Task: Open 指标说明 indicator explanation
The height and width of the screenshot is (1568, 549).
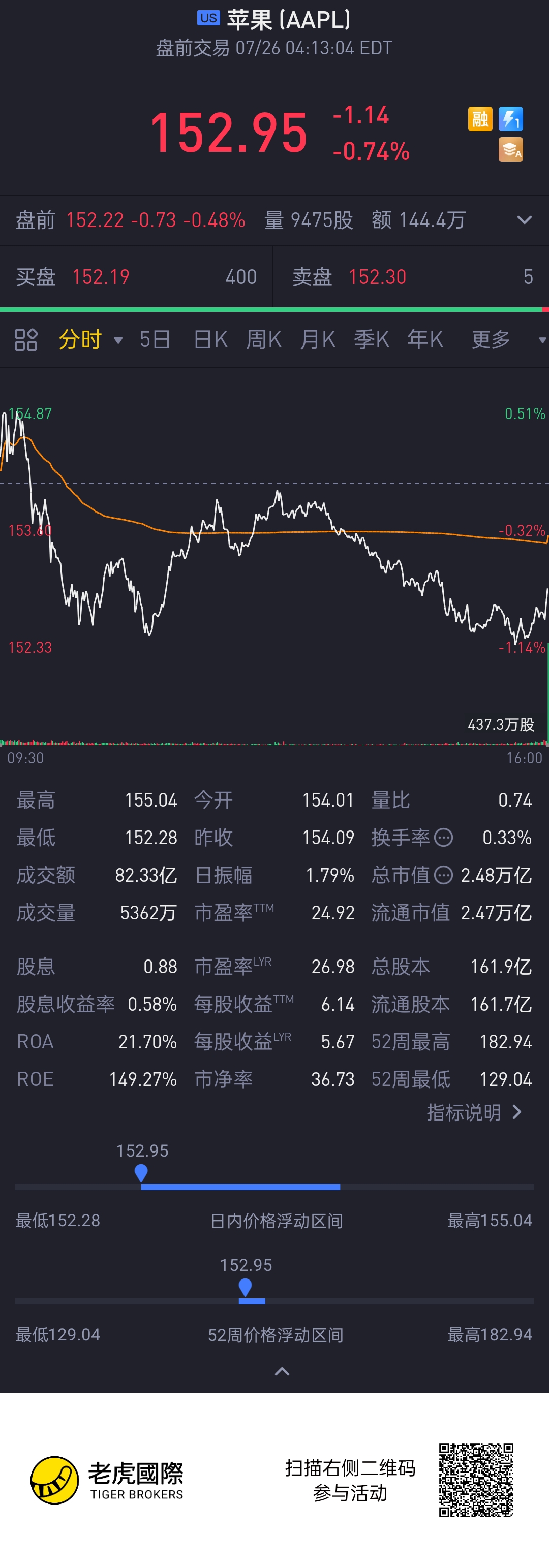Action: pos(474,1112)
